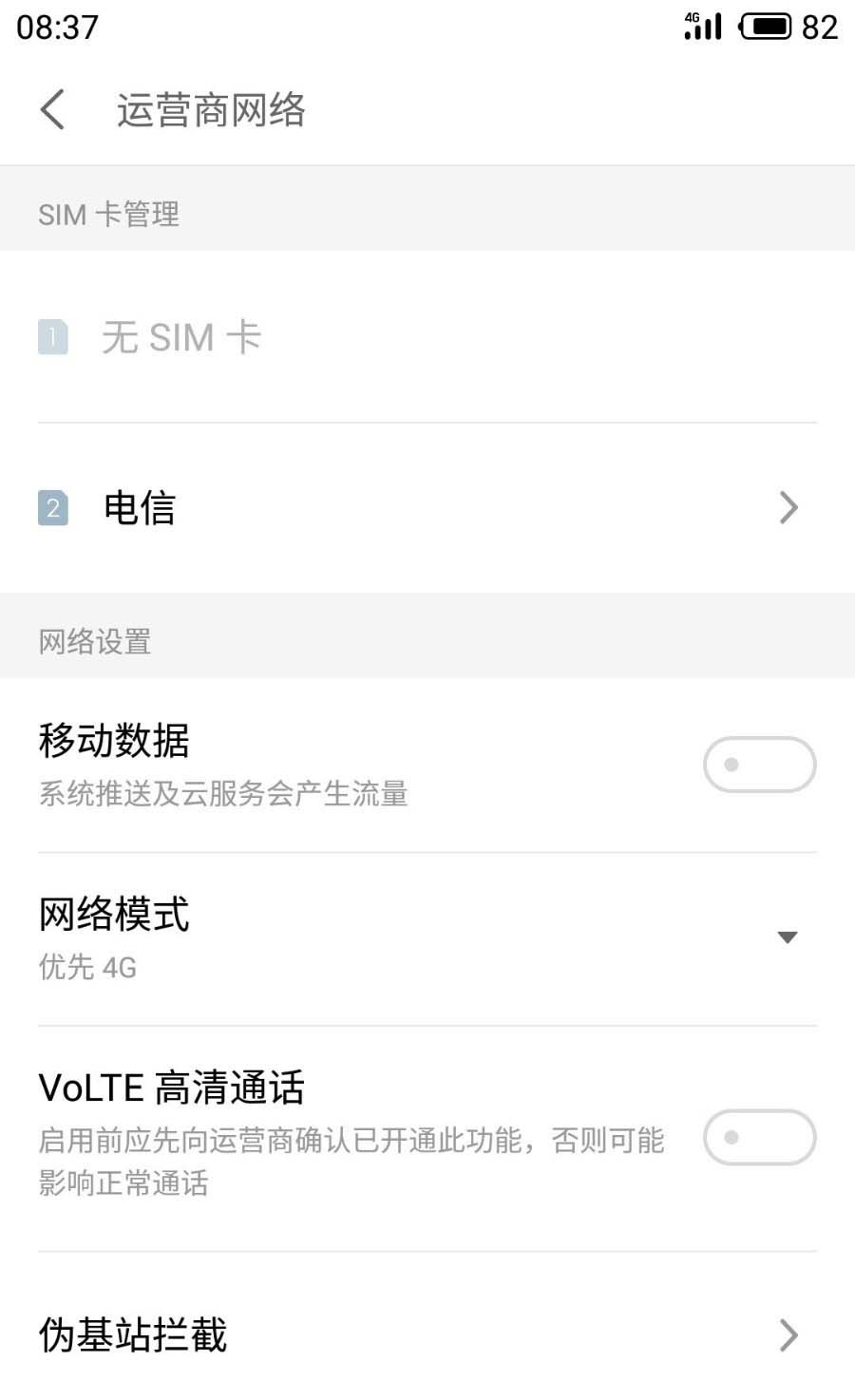Image resolution: width=855 pixels, height=1400 pixels.
Task: Open 伪基站拦截 settings via chevron
Action: [x=787, y=1335]
